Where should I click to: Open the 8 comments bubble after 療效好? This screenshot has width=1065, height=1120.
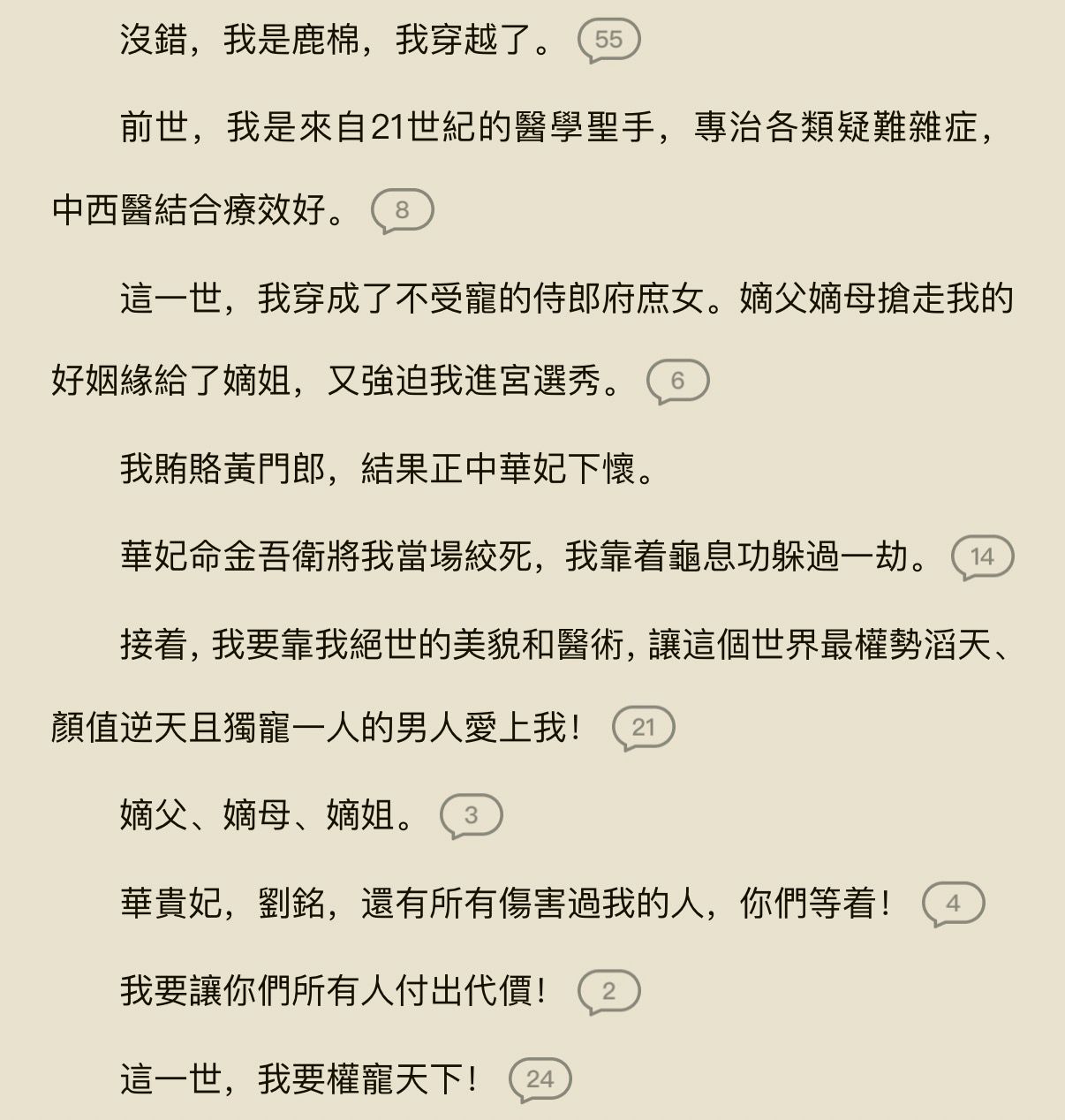(x=403, y=210)
